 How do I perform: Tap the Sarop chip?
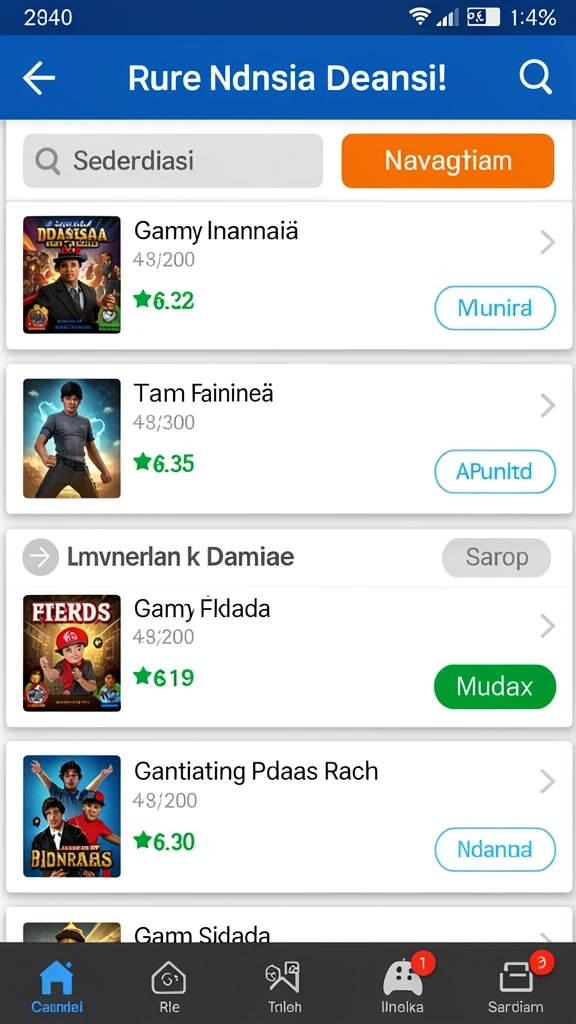point(496,557)
